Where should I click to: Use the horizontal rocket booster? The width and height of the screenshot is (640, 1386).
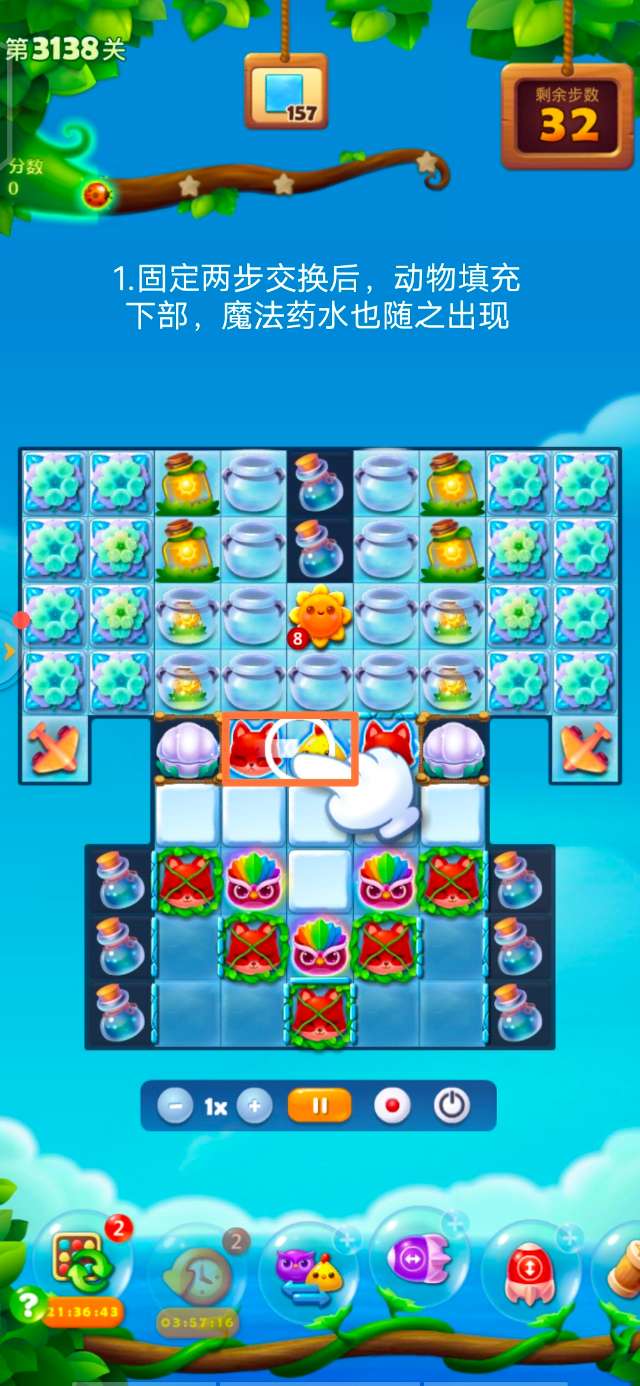coord(418,1260)
